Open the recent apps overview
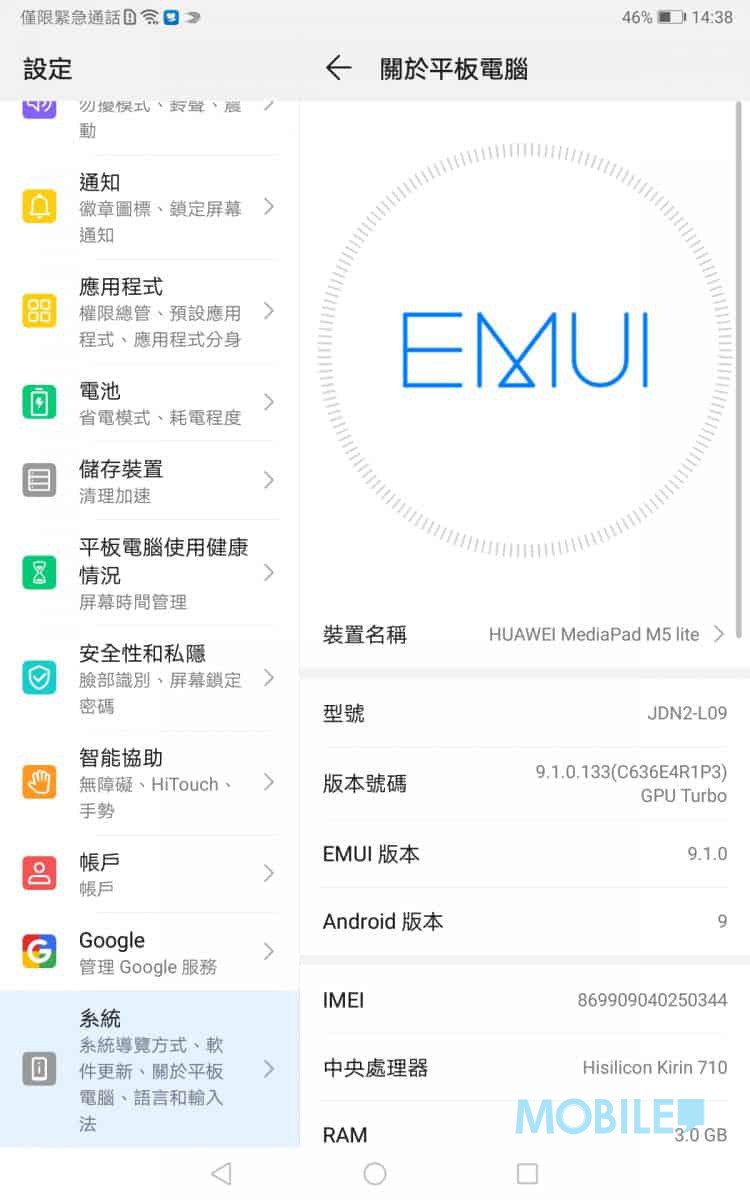 (527, 1173)
